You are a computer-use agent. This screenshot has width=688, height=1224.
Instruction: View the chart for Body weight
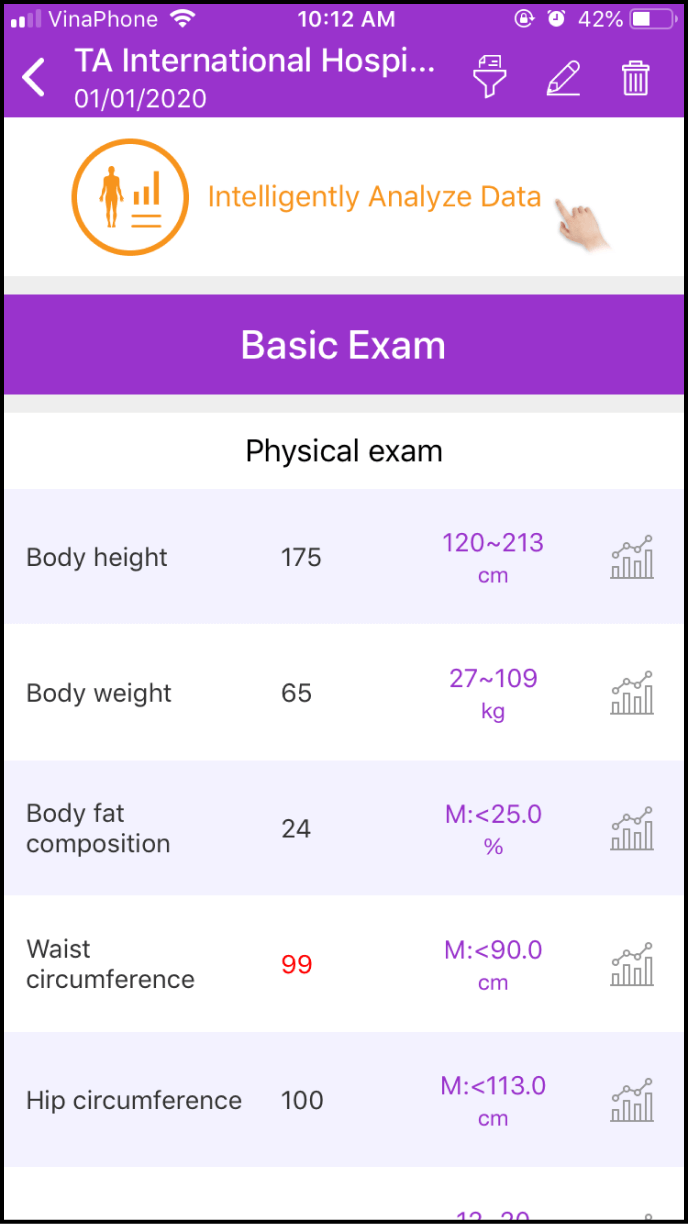632,693
